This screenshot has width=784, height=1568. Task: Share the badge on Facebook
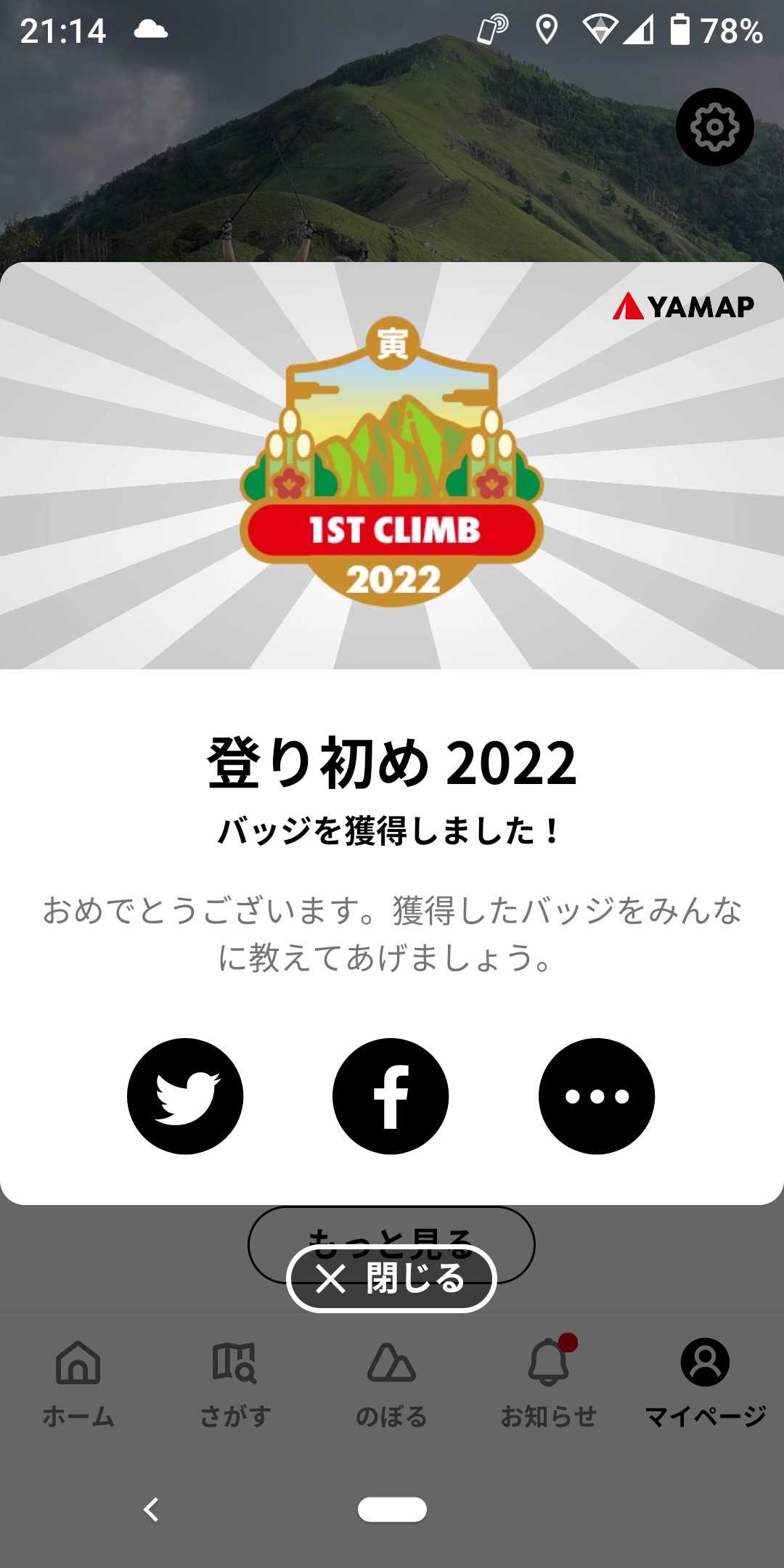[391, 1095]
